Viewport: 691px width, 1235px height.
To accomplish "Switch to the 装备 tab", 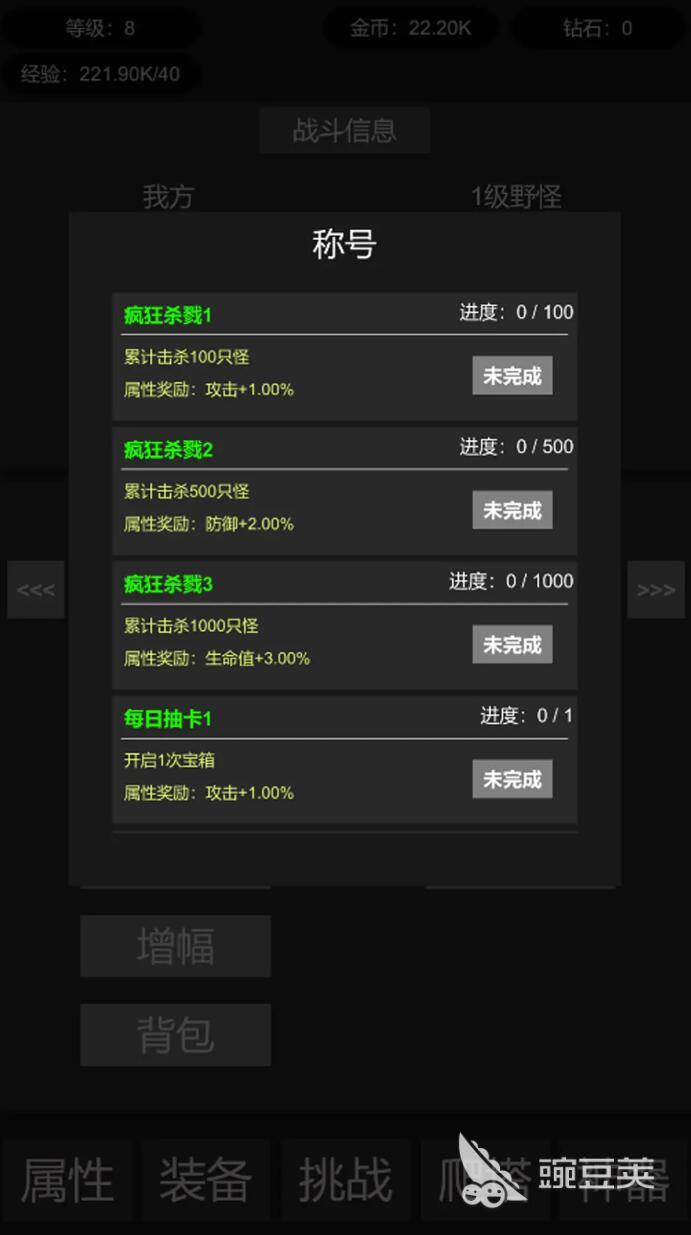I will coord(205,1181).
